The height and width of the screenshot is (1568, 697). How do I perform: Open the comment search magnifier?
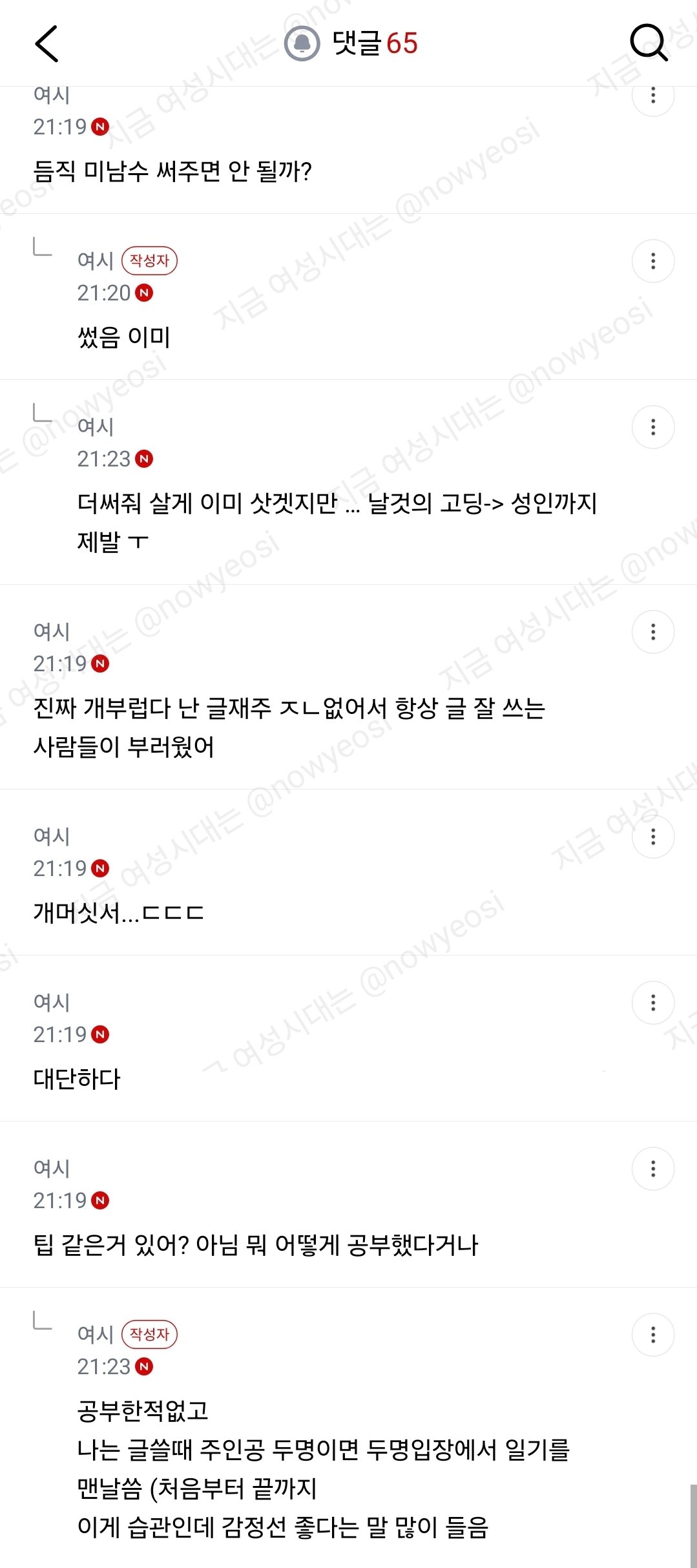click(x=649, y=43)
